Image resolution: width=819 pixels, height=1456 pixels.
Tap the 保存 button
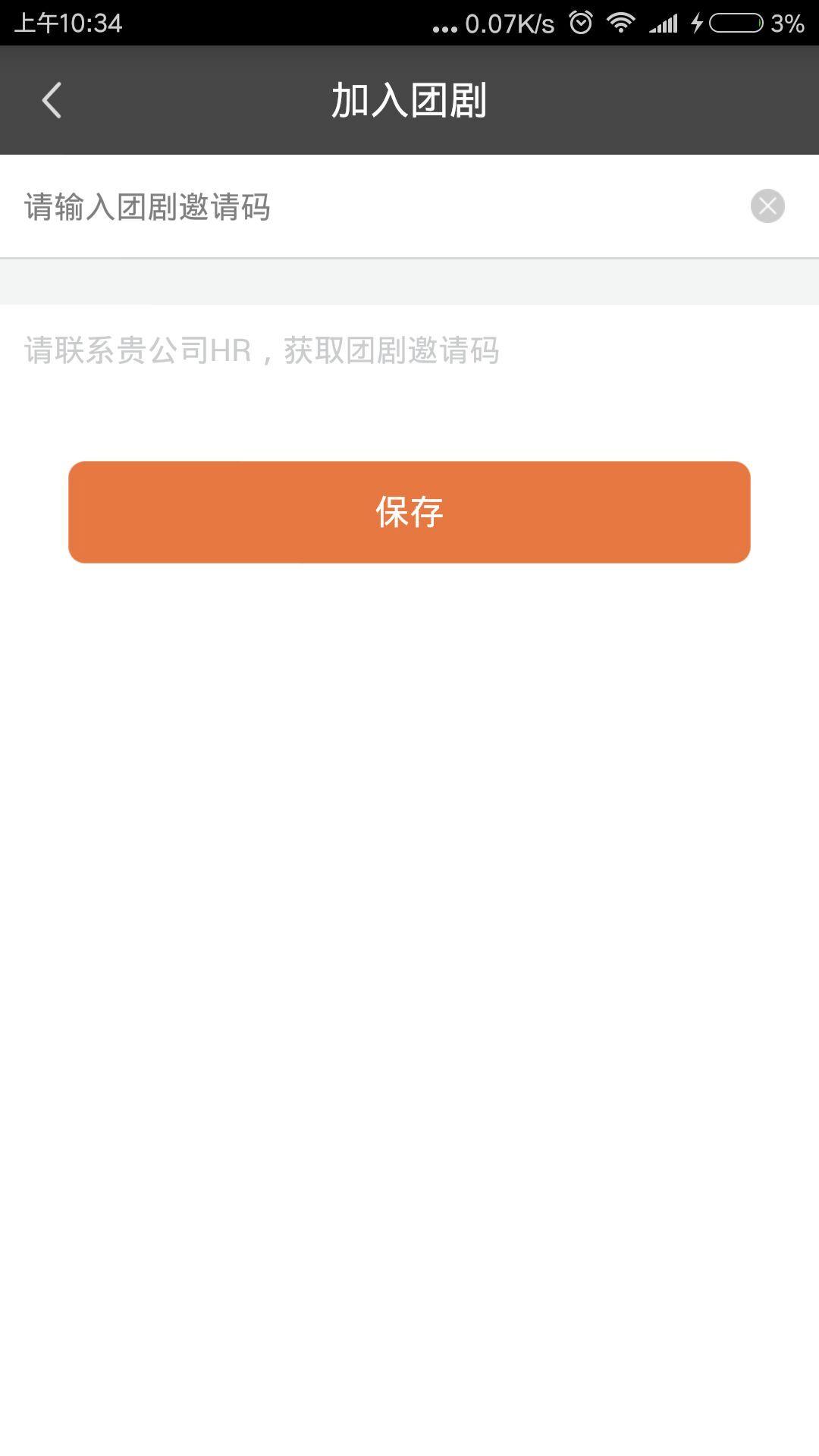point(409,512)
